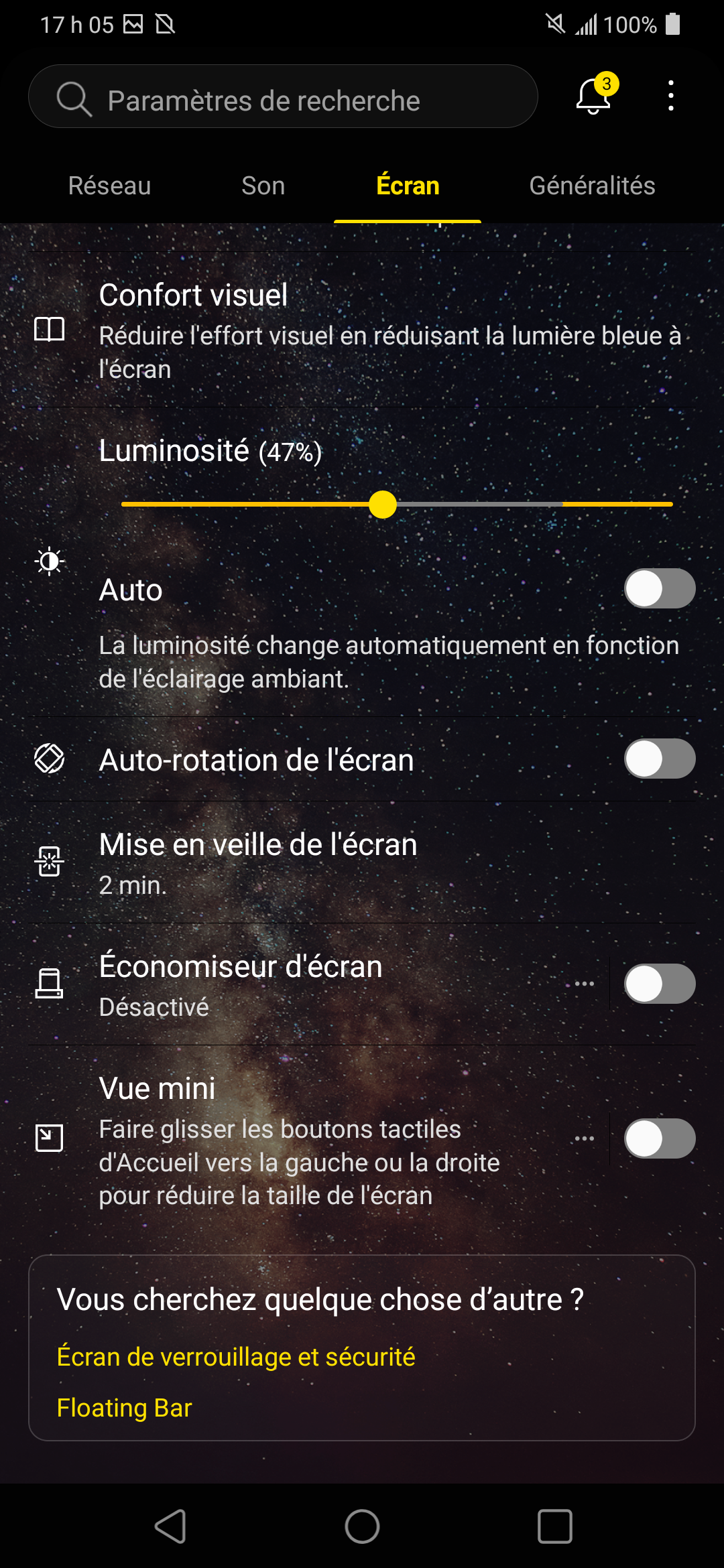
Task: Go to the home screen
Action: click(362, 1526)
